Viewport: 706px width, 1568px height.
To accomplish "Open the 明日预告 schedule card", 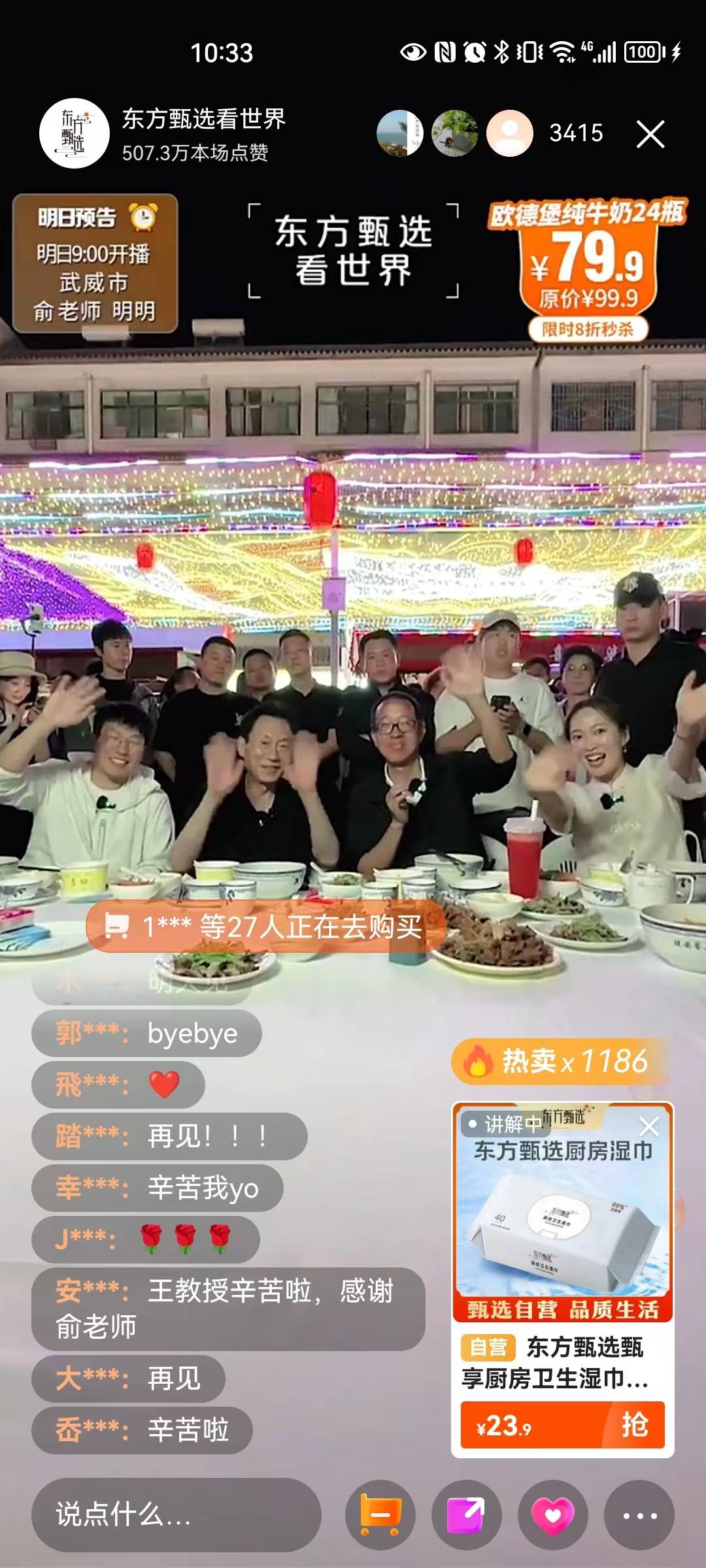I will tap(95, 264).
